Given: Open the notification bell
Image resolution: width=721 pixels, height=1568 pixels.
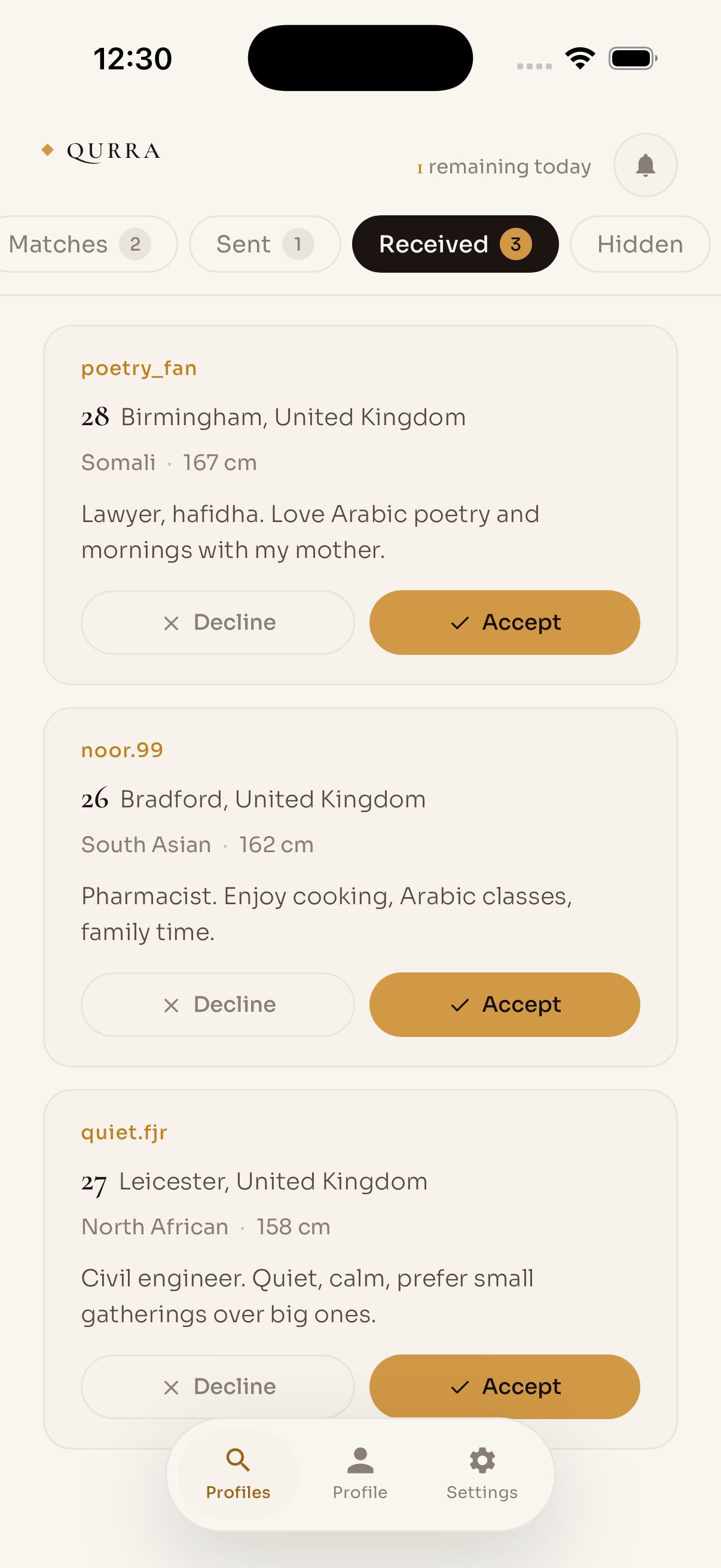Looking at the screenshot, I should point(645,166).
